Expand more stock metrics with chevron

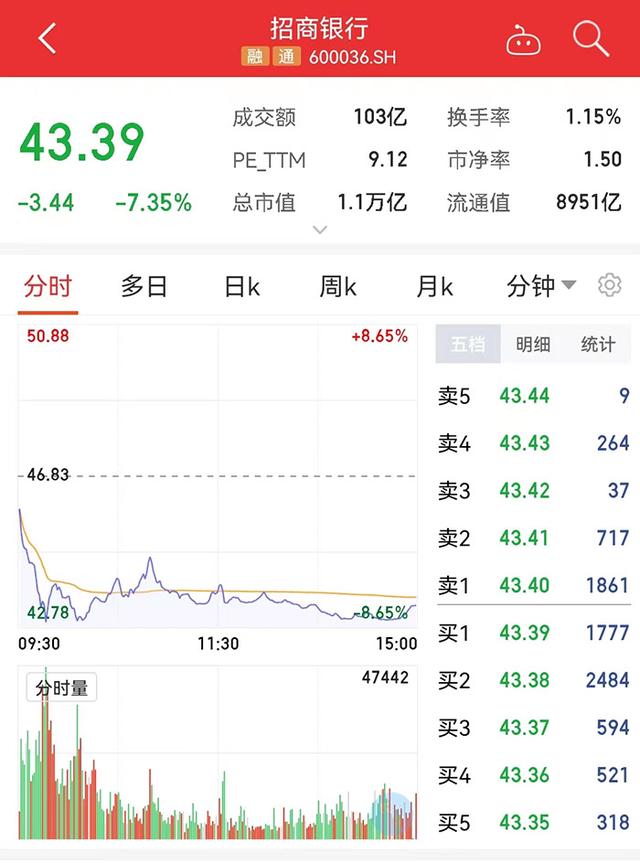(x=320, y=230)
